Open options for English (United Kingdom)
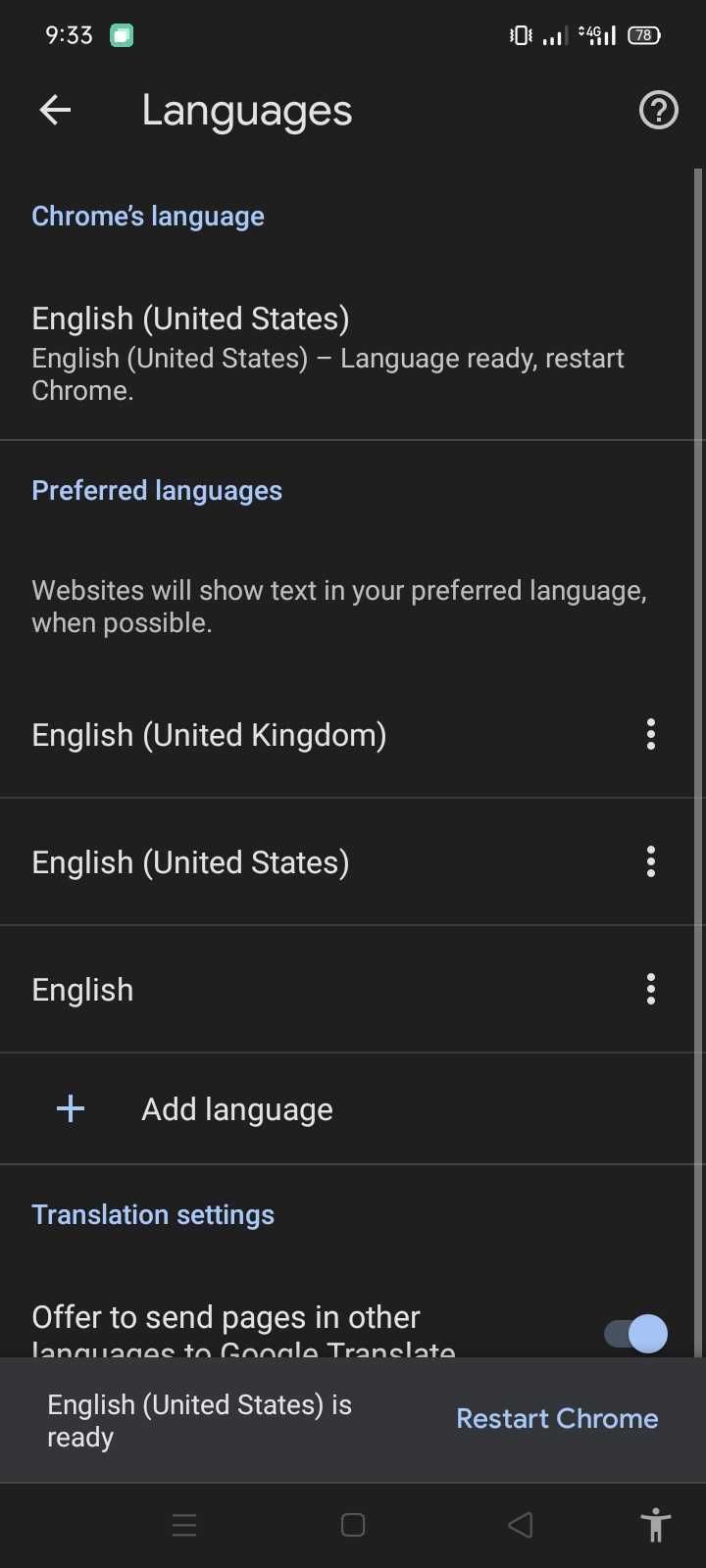The height and width of the screenshot is (1568, 706). (x=650, y=734)
